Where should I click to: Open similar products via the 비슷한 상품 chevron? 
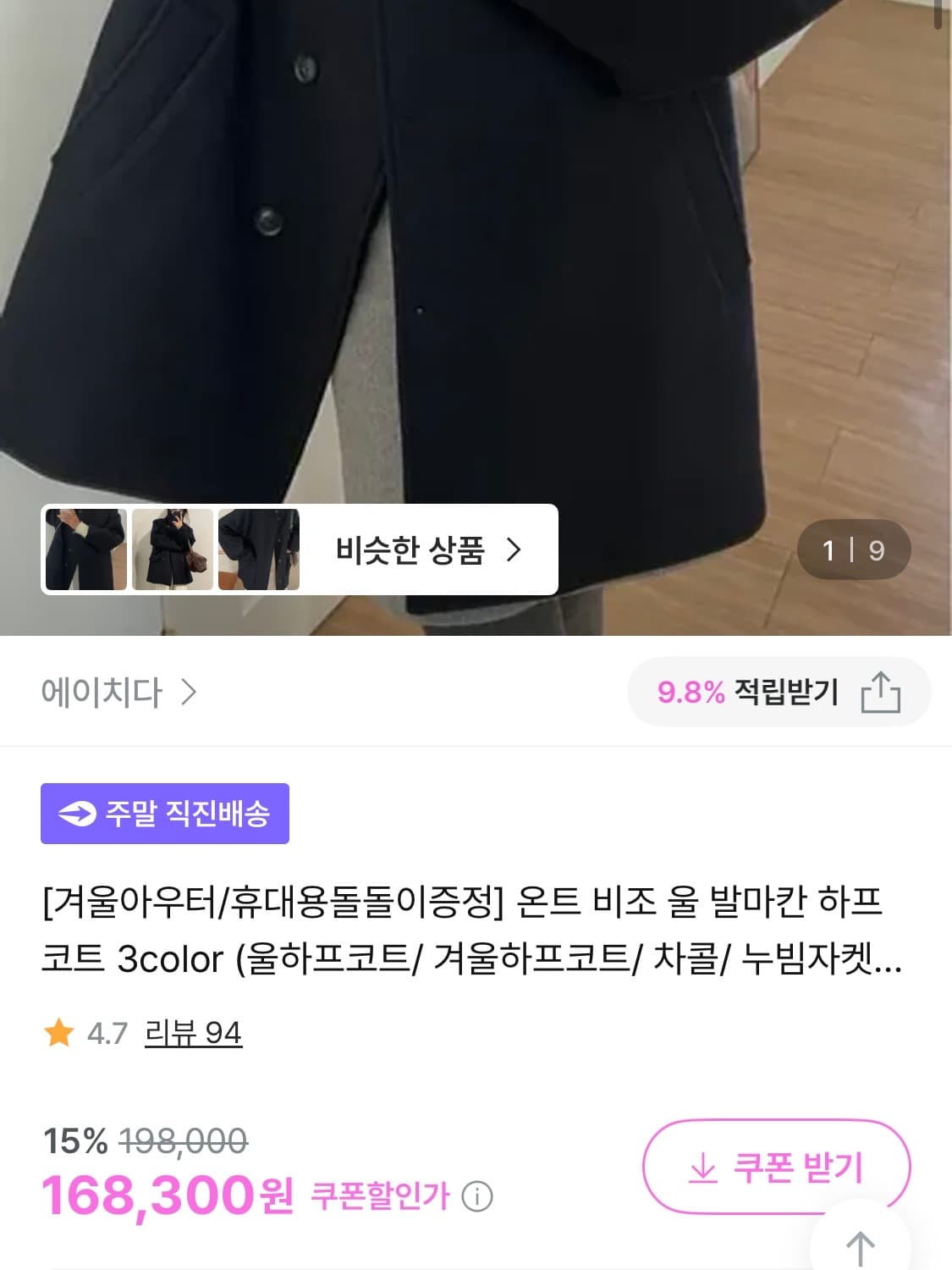(514, 549)
